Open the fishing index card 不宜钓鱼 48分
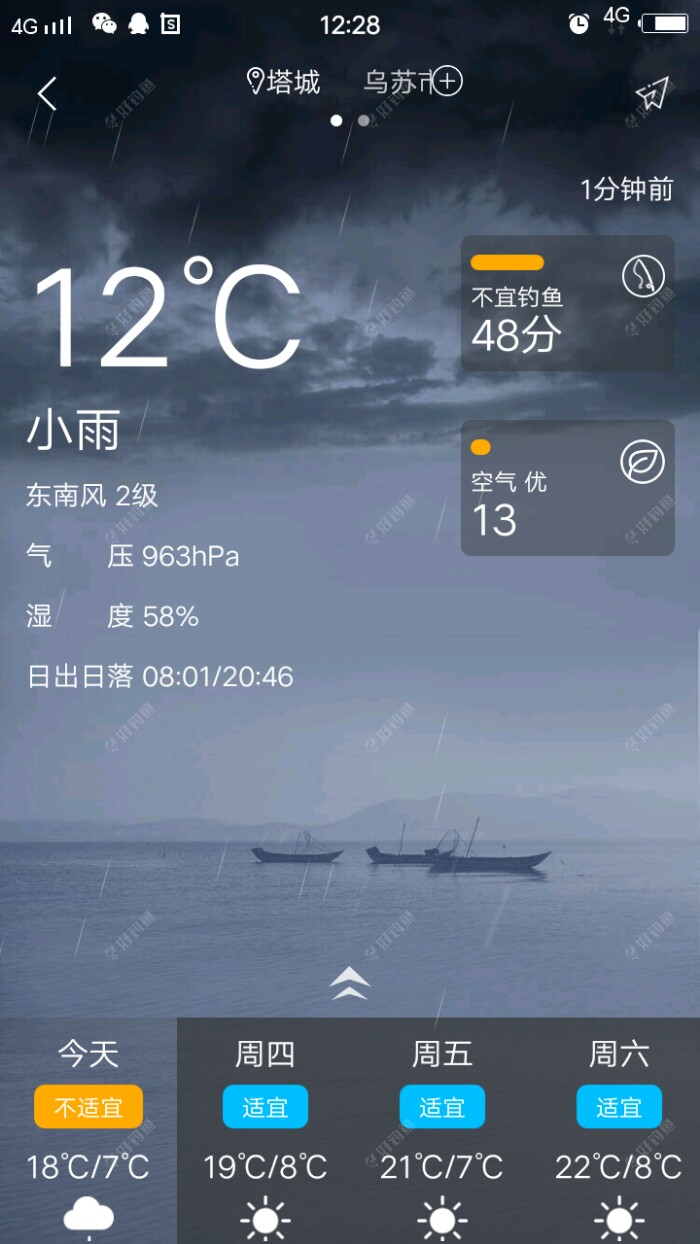 click(x=567, y=303)
